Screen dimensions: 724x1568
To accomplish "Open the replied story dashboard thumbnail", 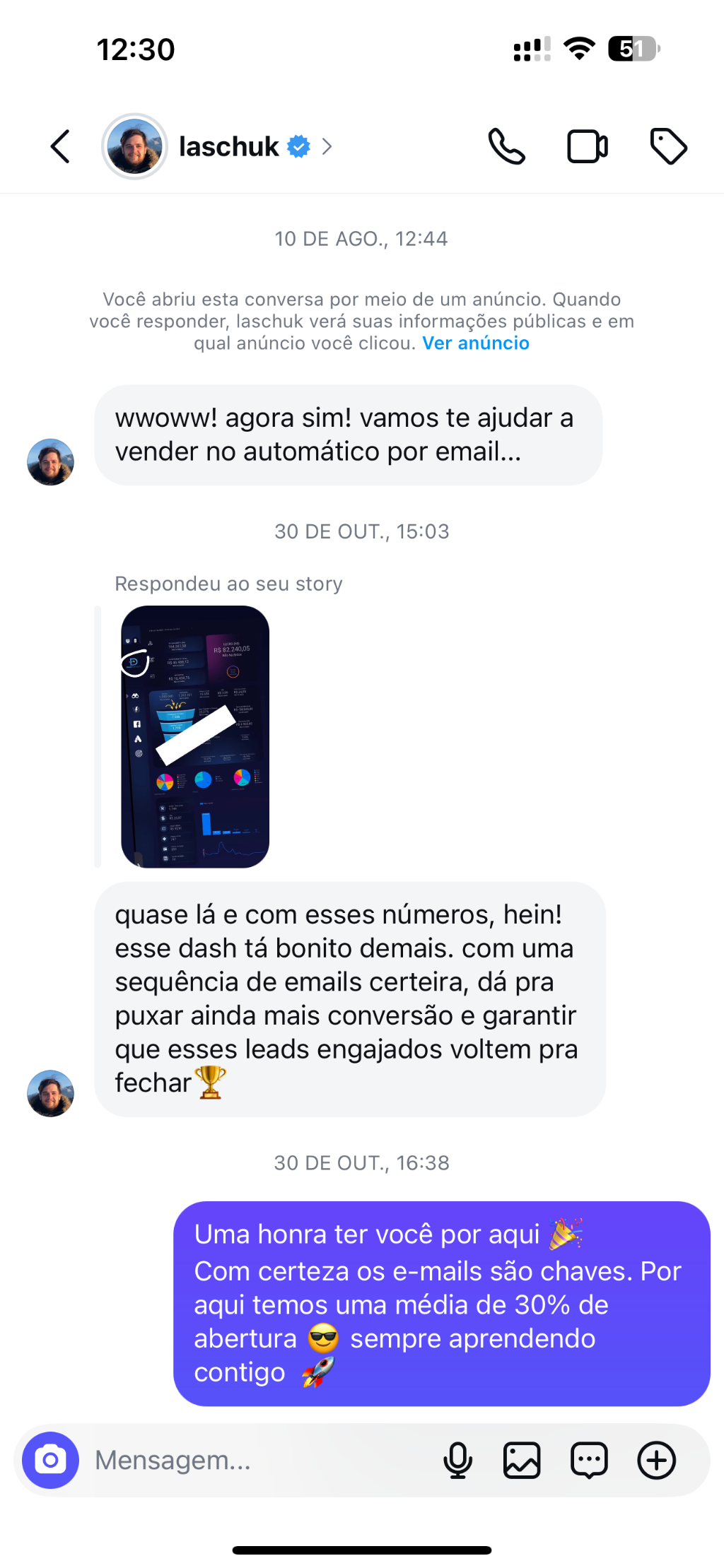I will point(195,736).
